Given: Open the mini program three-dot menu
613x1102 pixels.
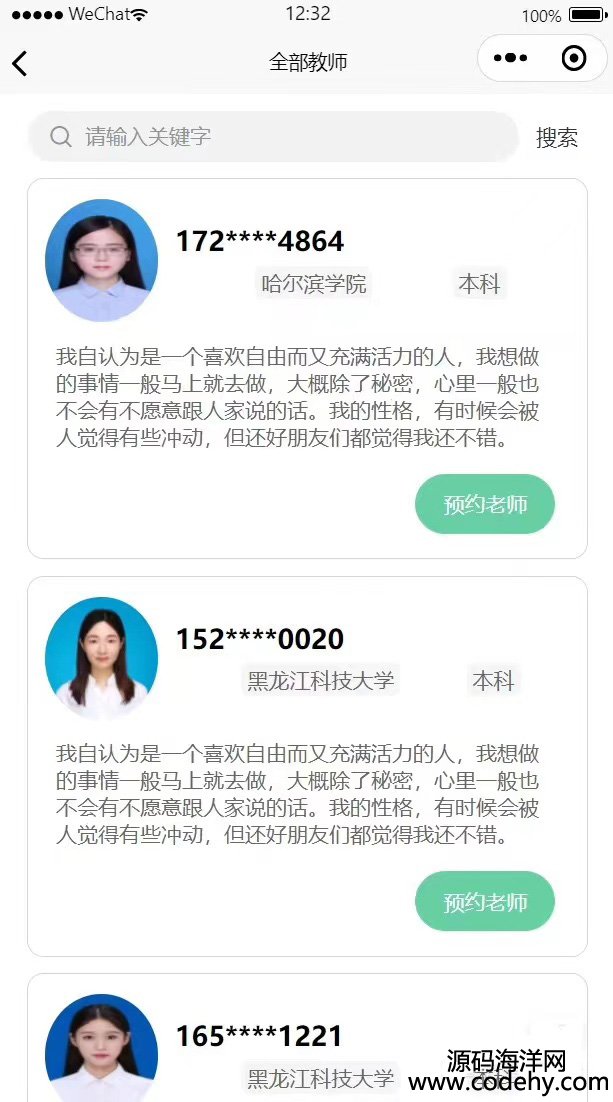Looking at the screenshot, I should tap(510, 59).
